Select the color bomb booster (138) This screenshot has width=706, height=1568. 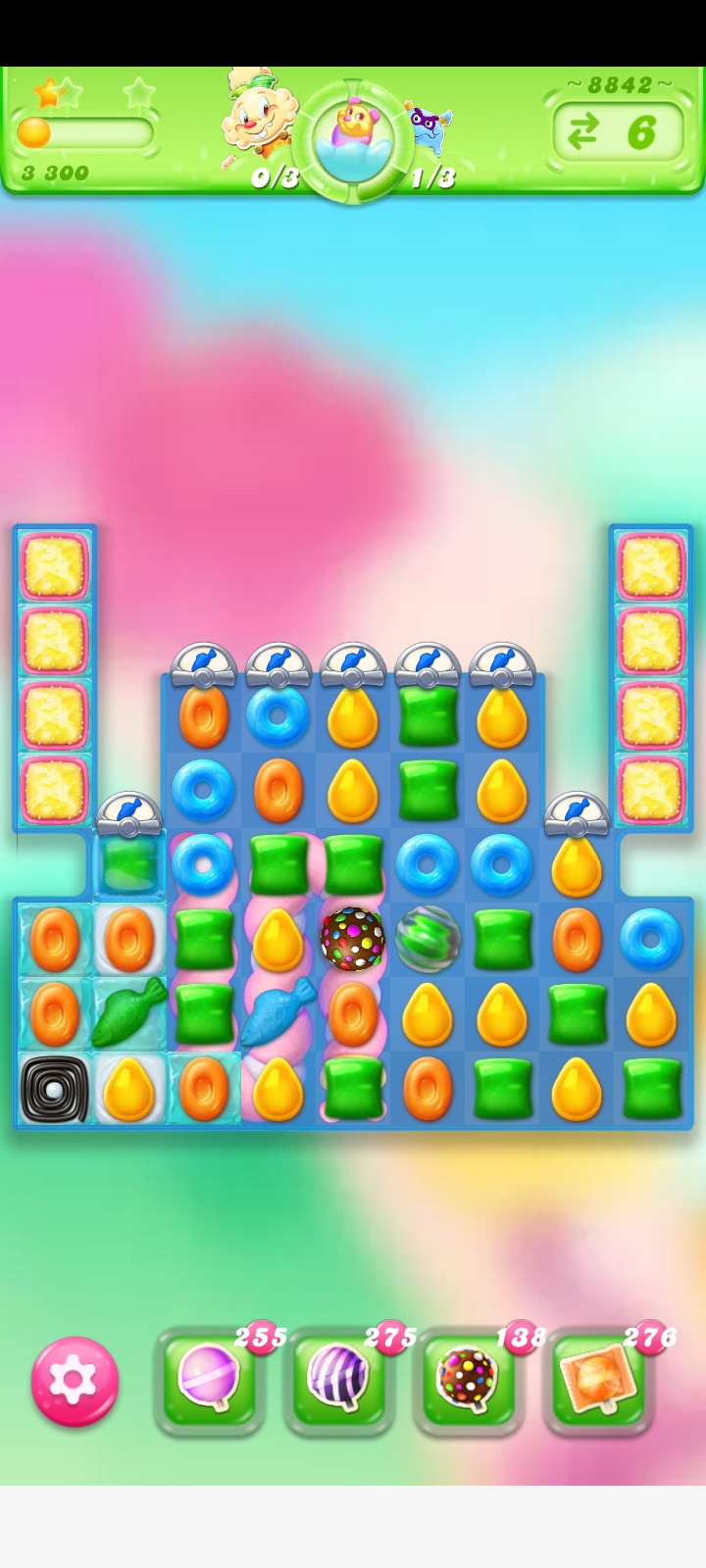(468, 1380)
